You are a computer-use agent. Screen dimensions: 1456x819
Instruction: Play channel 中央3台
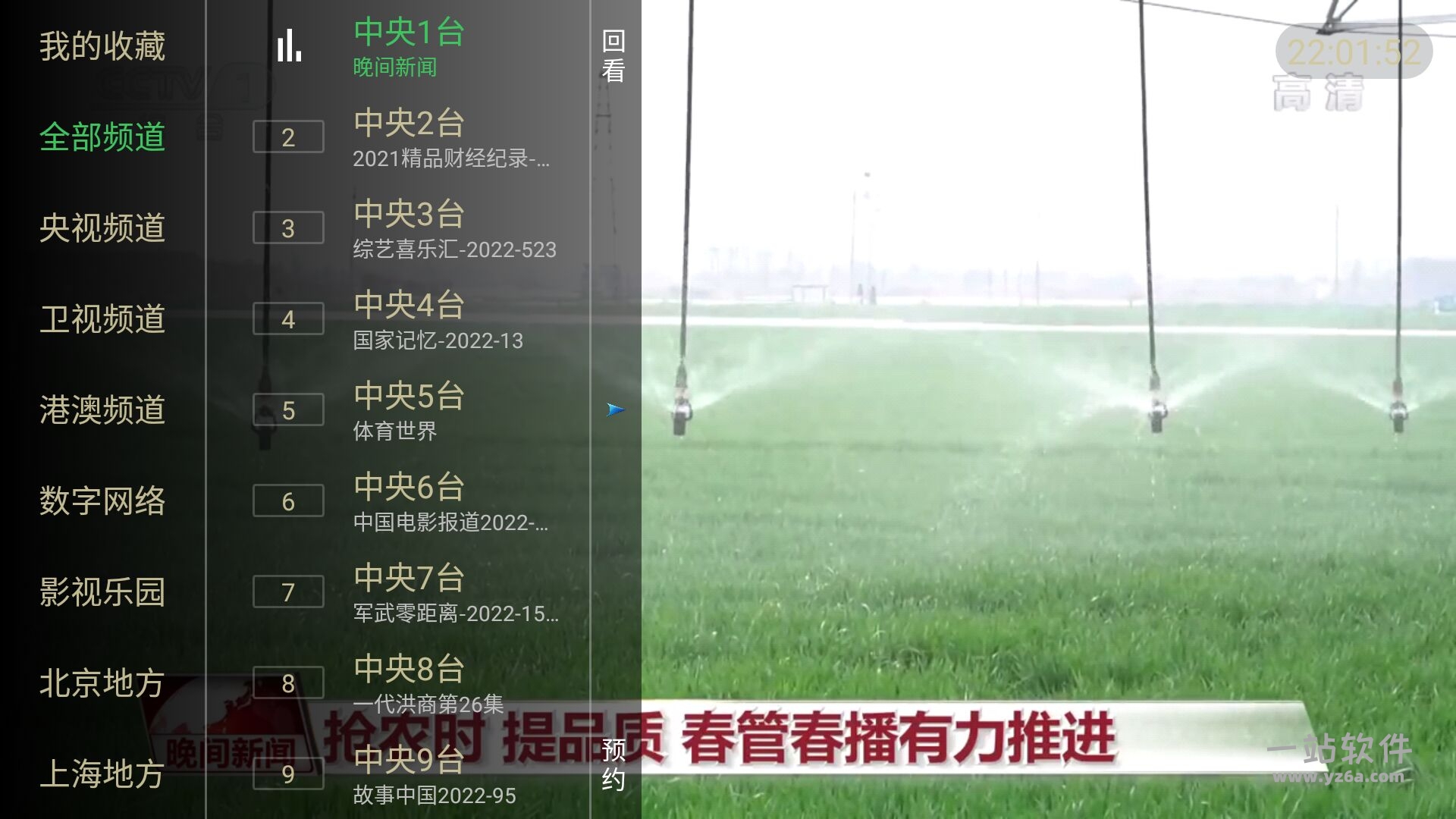(409, 229)
